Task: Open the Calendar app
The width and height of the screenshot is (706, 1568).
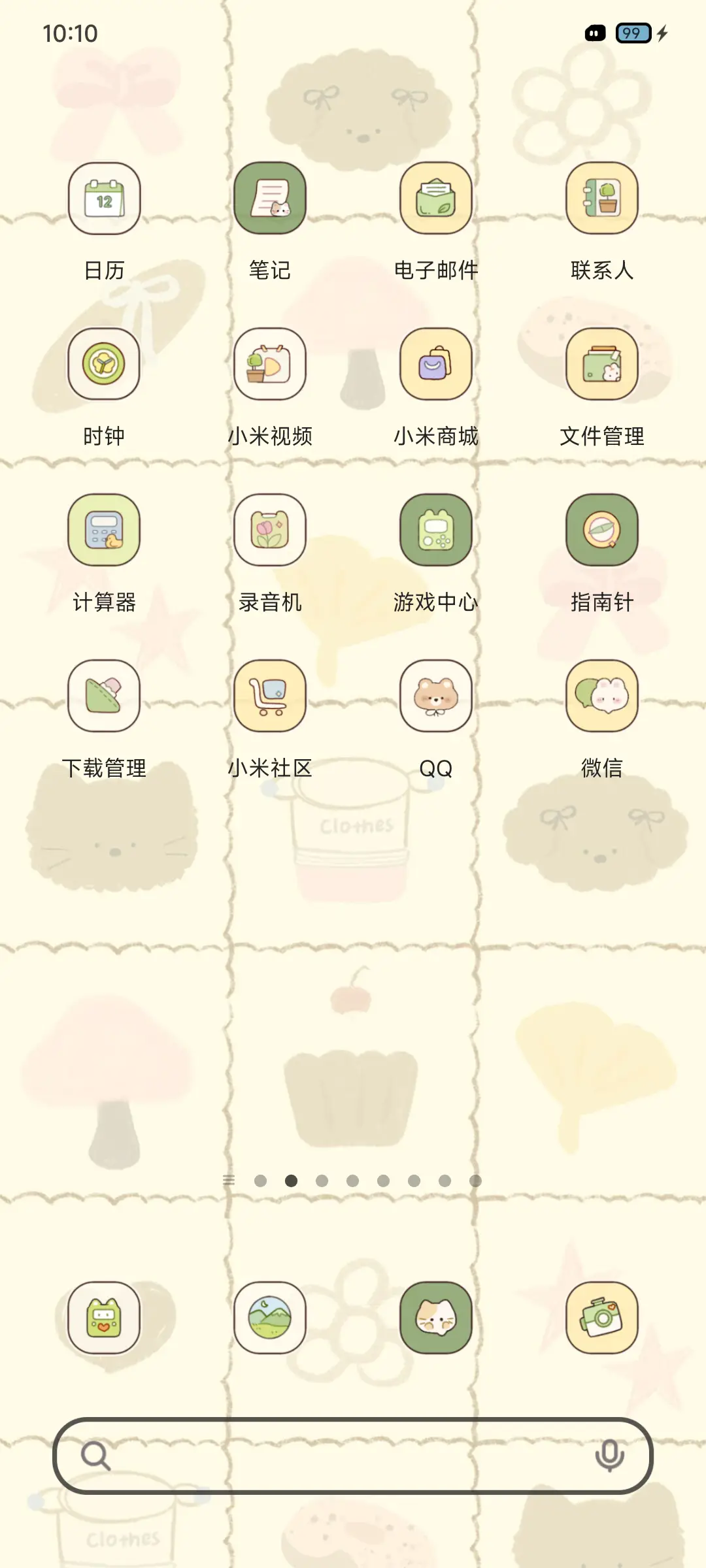Action: click(x=105, y=198)
